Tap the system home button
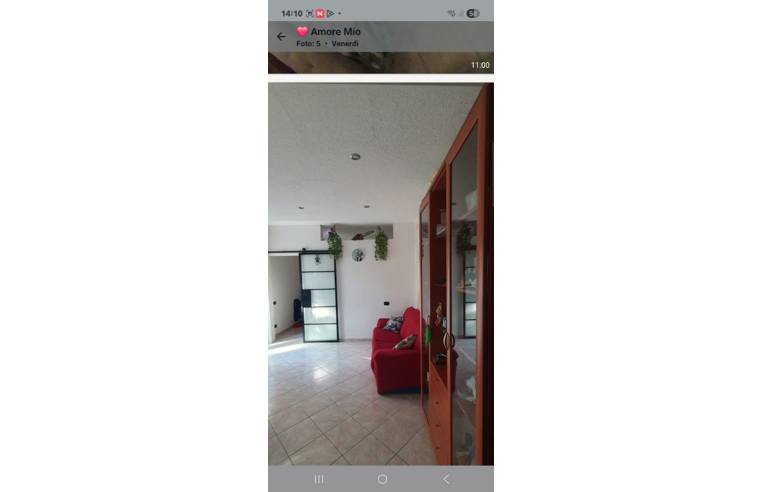 tap(382, 479)
